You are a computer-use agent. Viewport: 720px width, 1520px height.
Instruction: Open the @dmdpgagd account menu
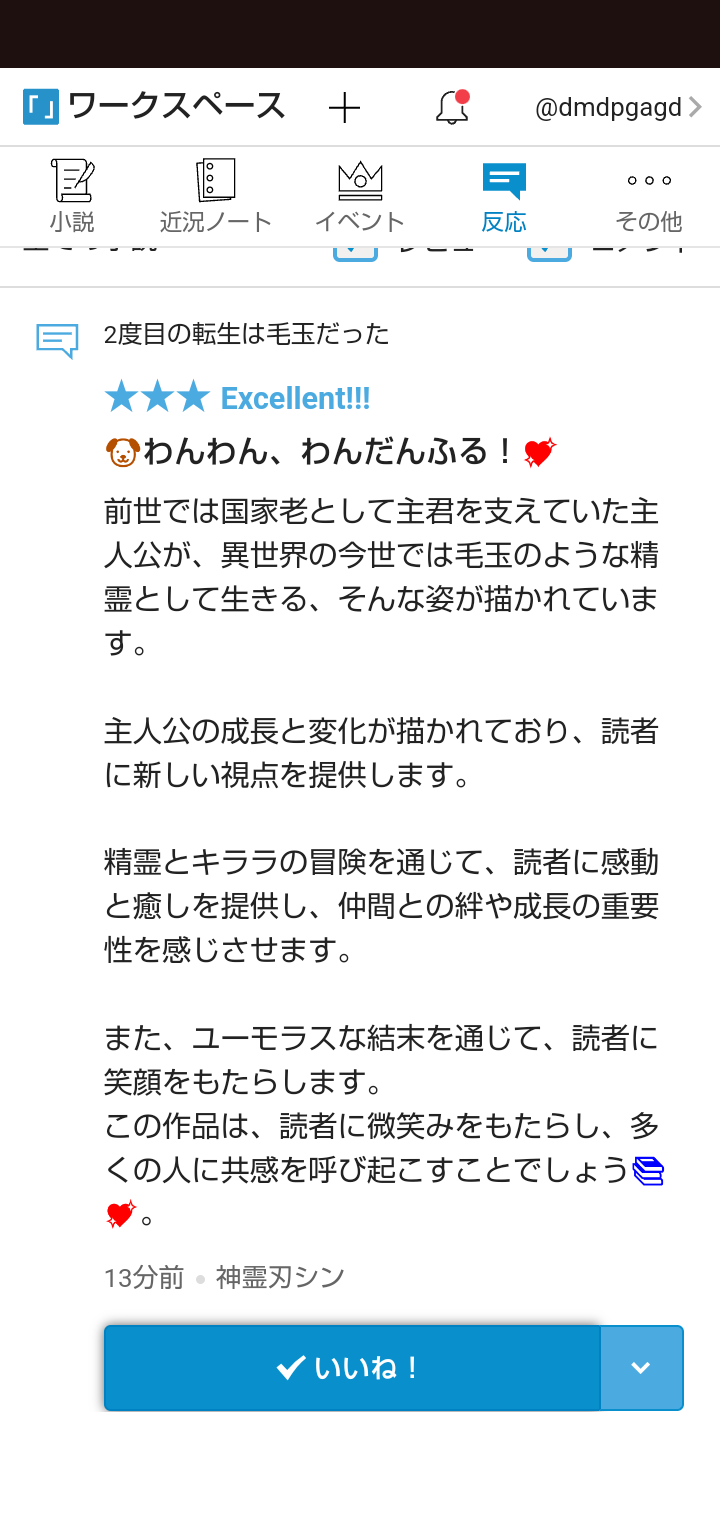coord(617,107)
